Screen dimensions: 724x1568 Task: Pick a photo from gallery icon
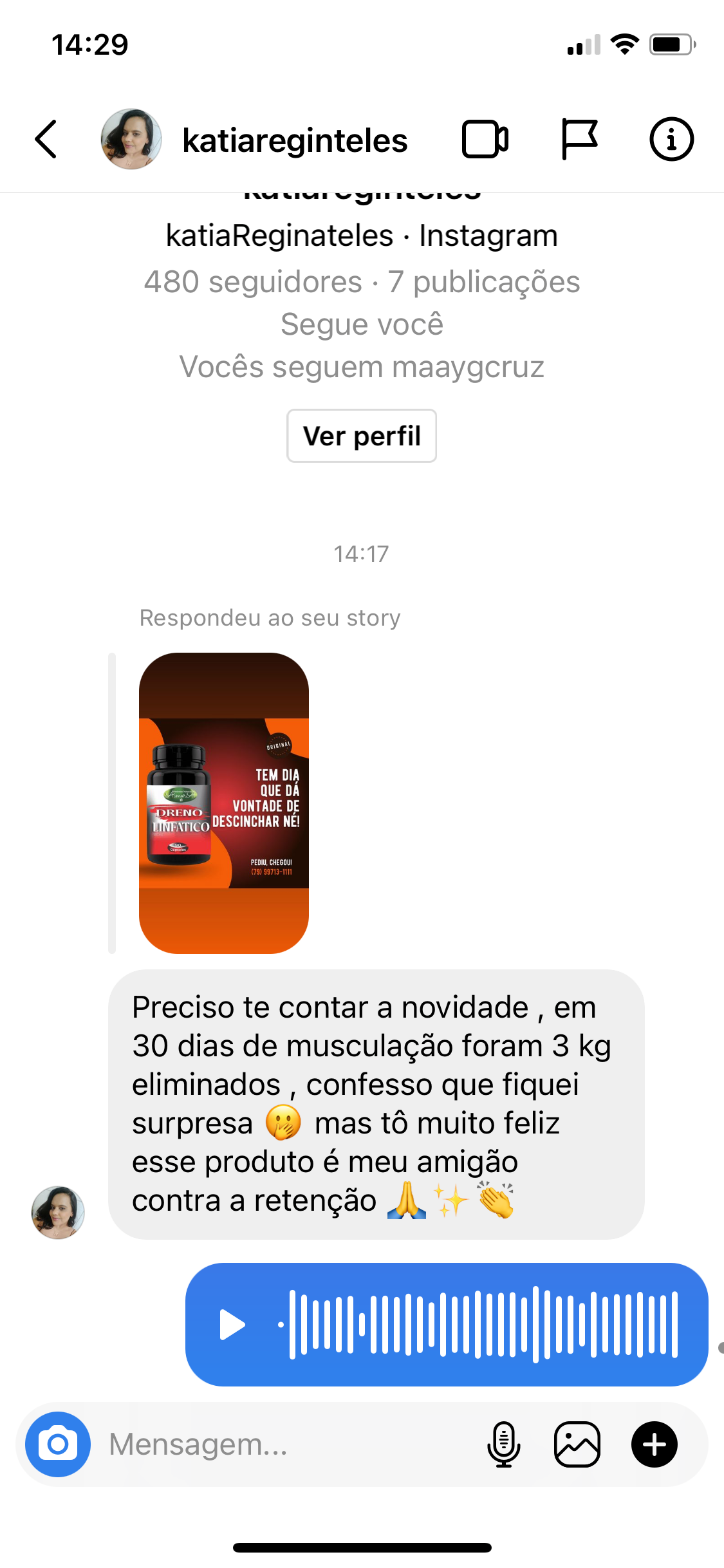577,1444
